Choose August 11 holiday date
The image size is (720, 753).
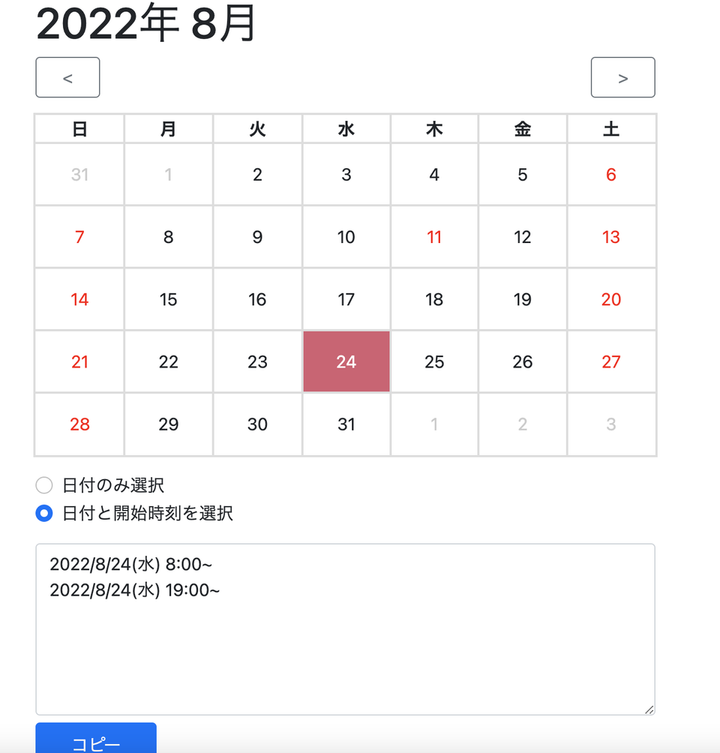434,237
